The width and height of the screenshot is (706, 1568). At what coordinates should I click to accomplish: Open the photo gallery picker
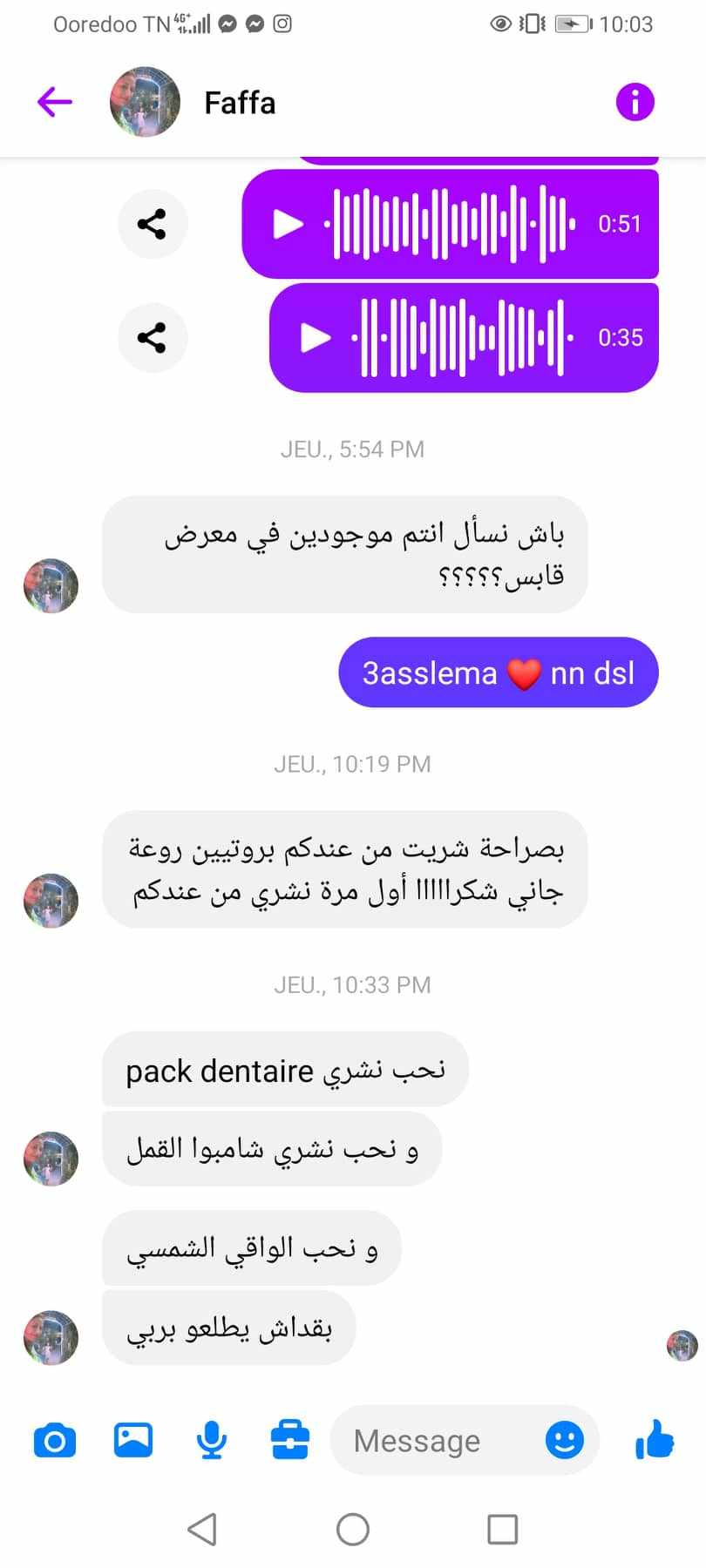(x=133, y=1439)
